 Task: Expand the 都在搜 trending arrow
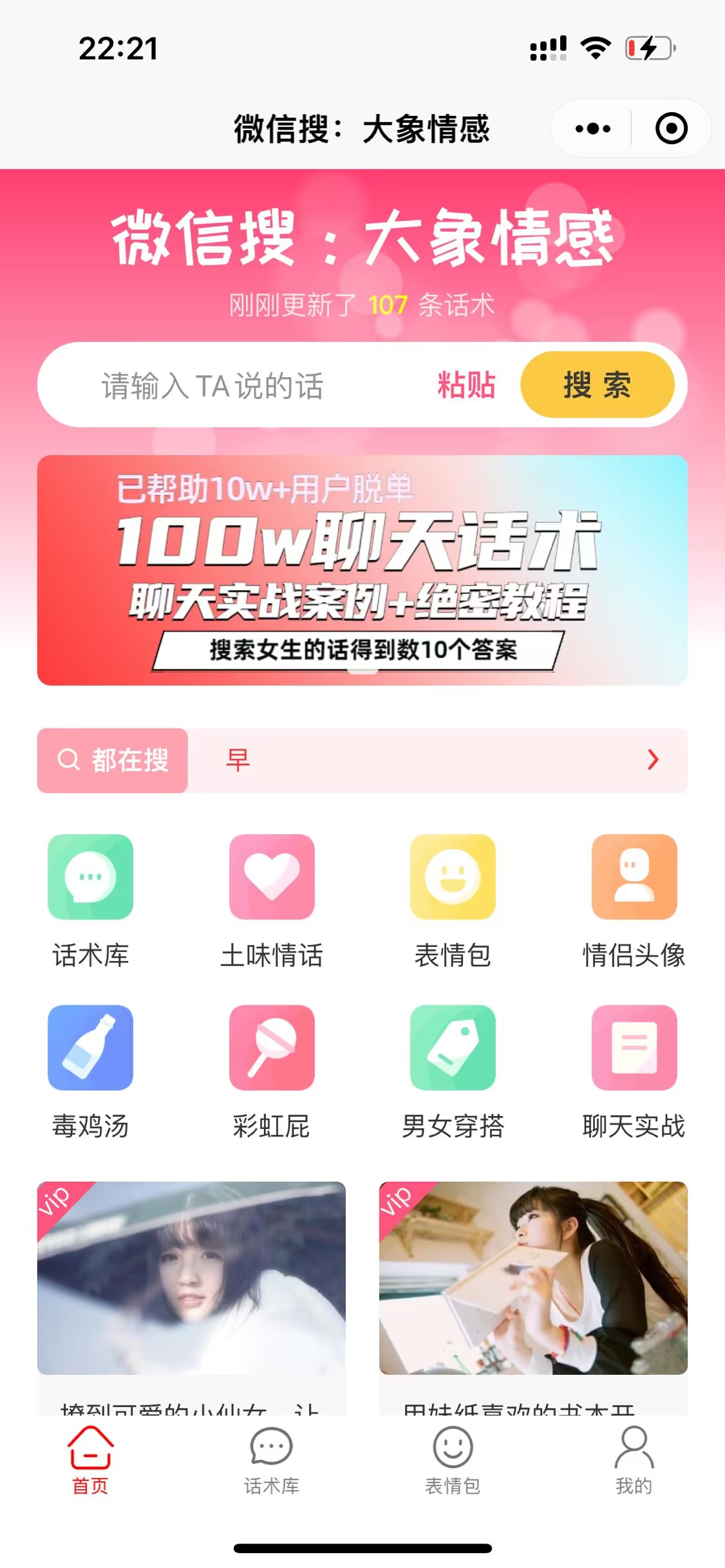point(653,760)
